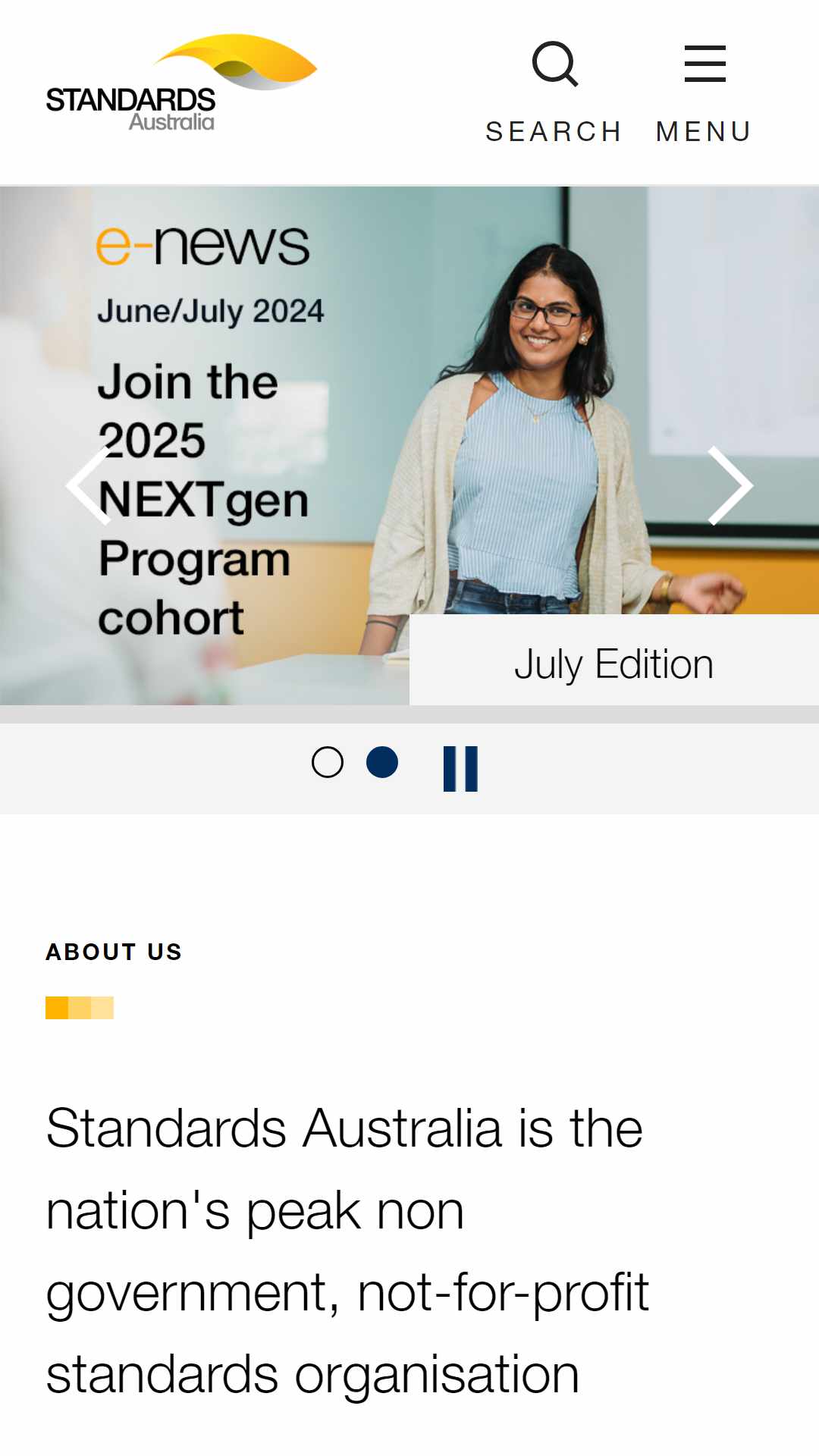Open the July Edition link
This screenshot has height=1456, width=819.
point(613,664)
